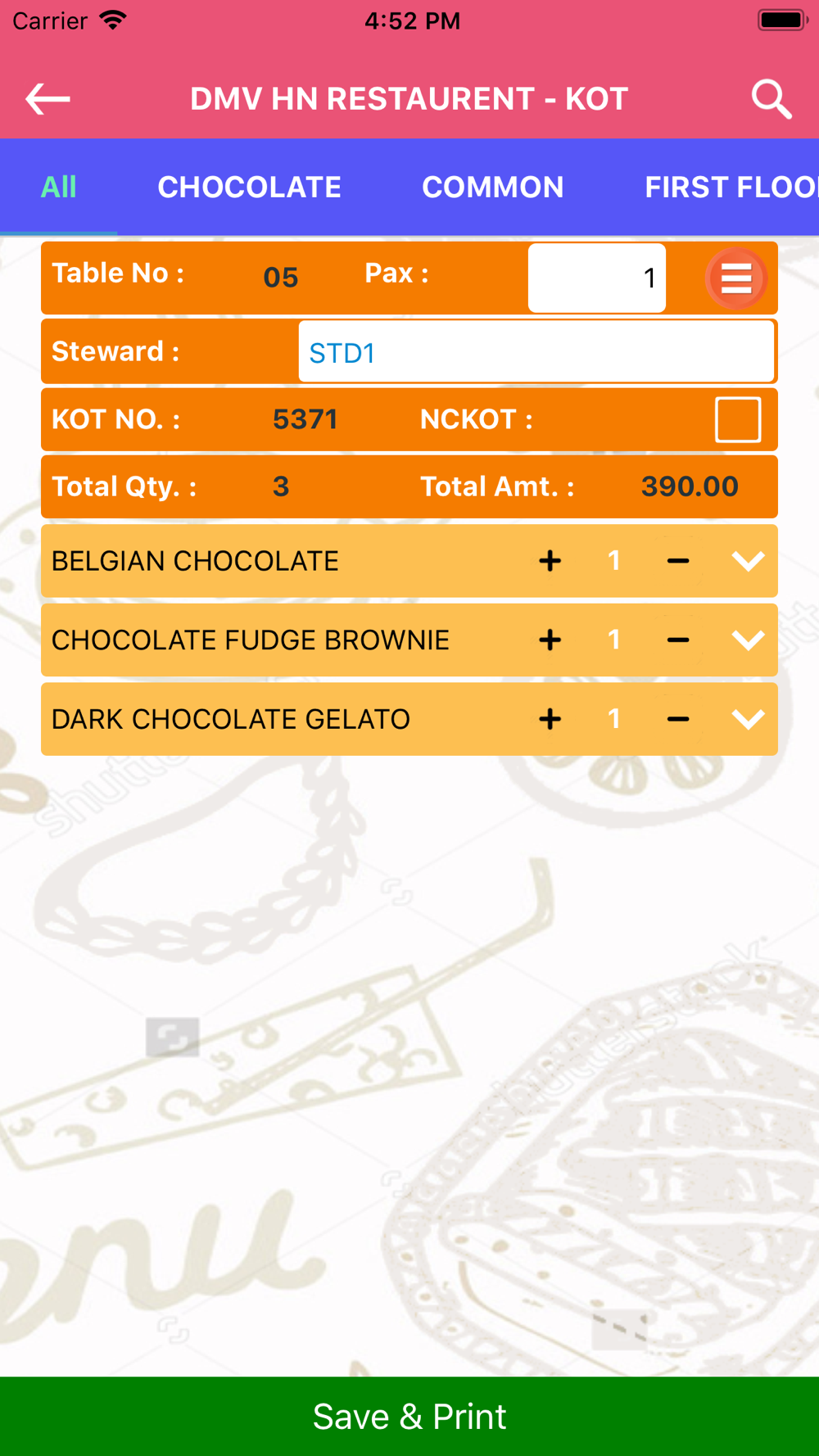Switch to the All tab
819x1456 pixels.
click(59, 188)
